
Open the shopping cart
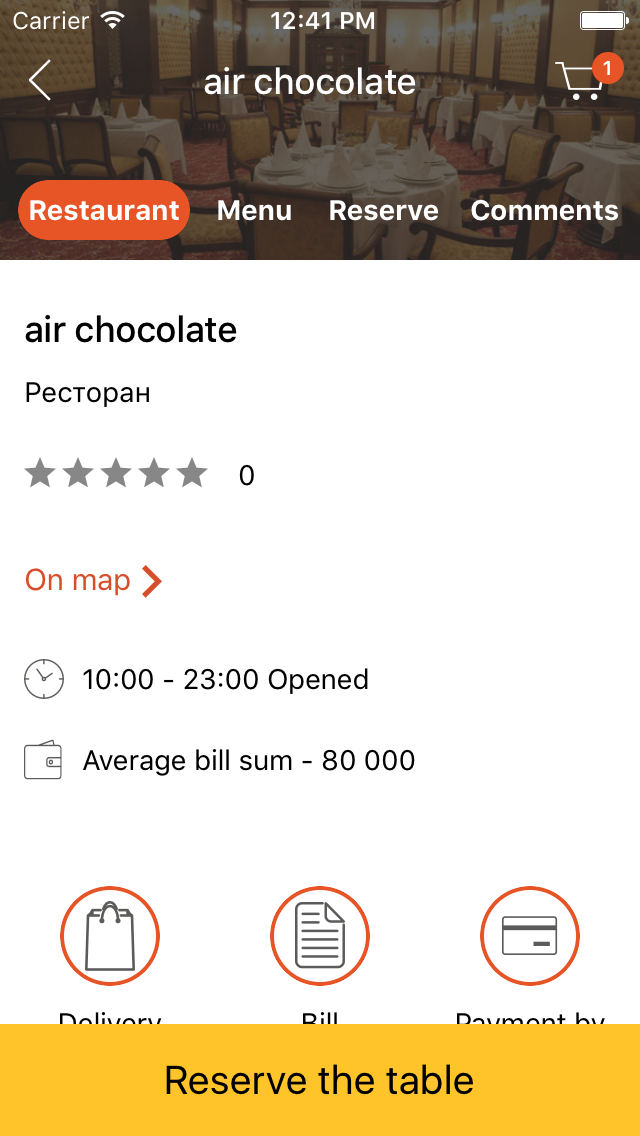click(x=584, y=80)
